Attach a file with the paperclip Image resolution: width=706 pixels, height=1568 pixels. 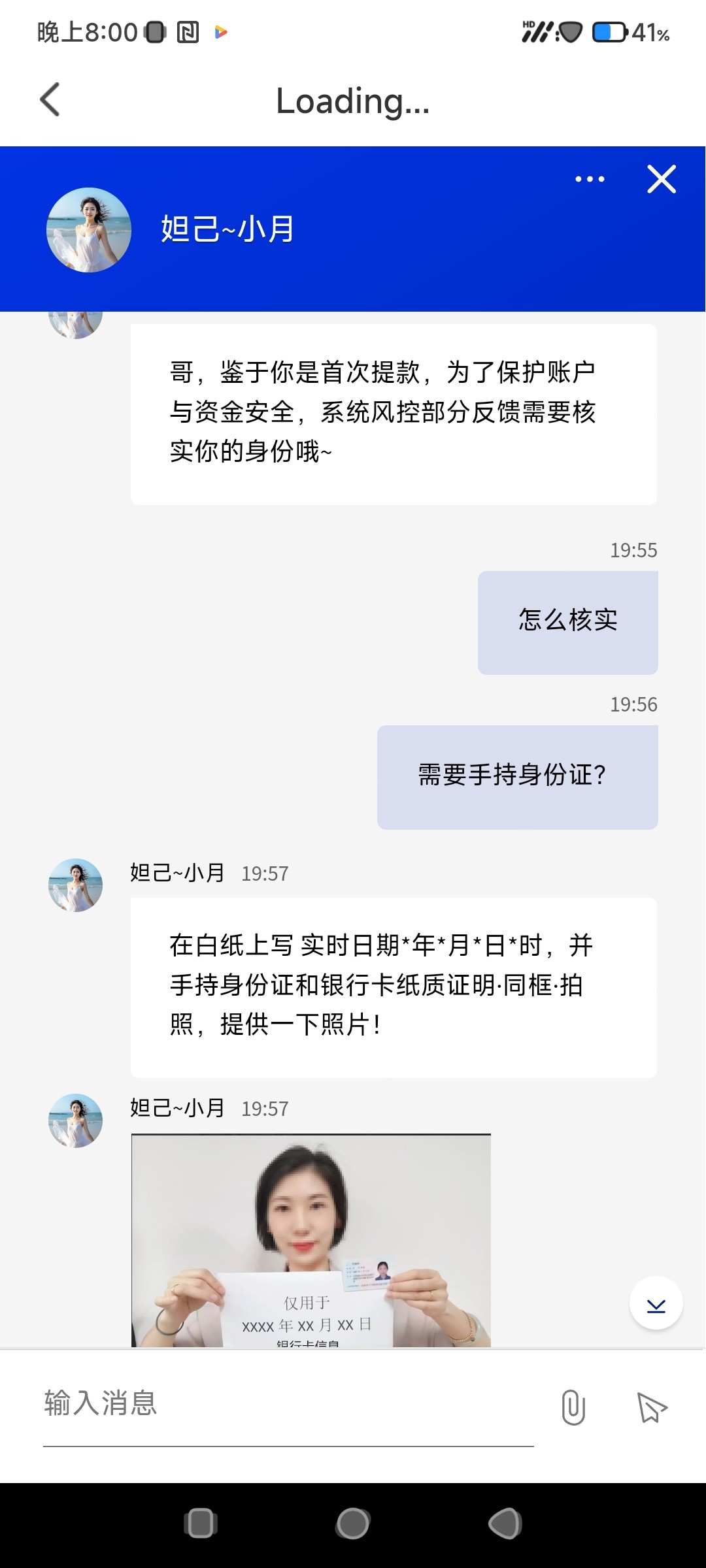point(573,1407)
